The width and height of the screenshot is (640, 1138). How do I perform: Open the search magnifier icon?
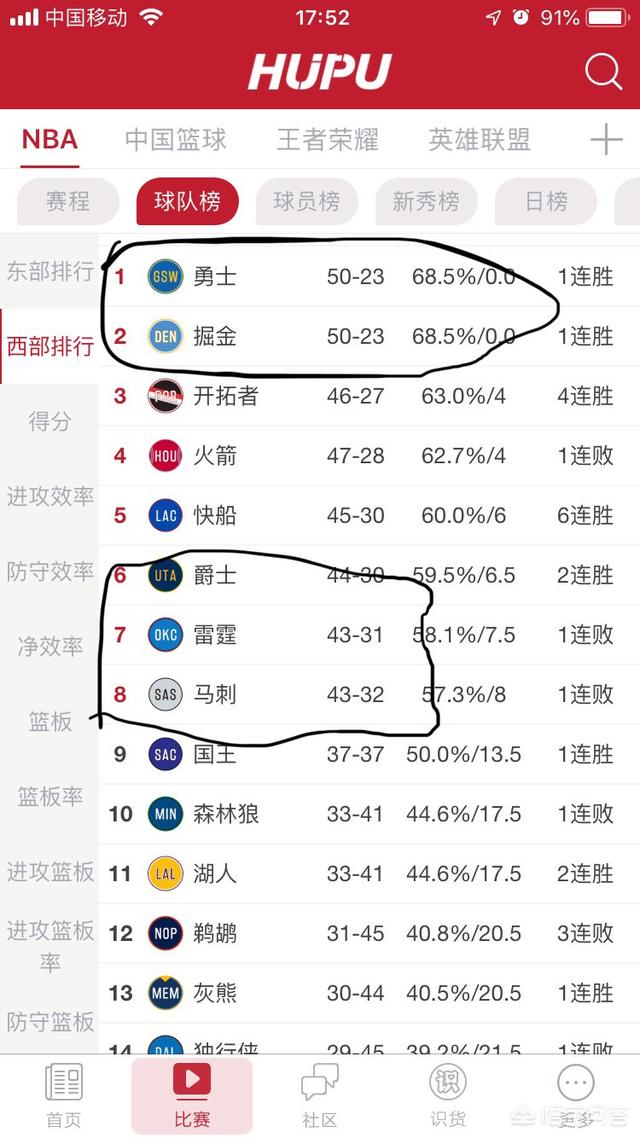(604, 72)
